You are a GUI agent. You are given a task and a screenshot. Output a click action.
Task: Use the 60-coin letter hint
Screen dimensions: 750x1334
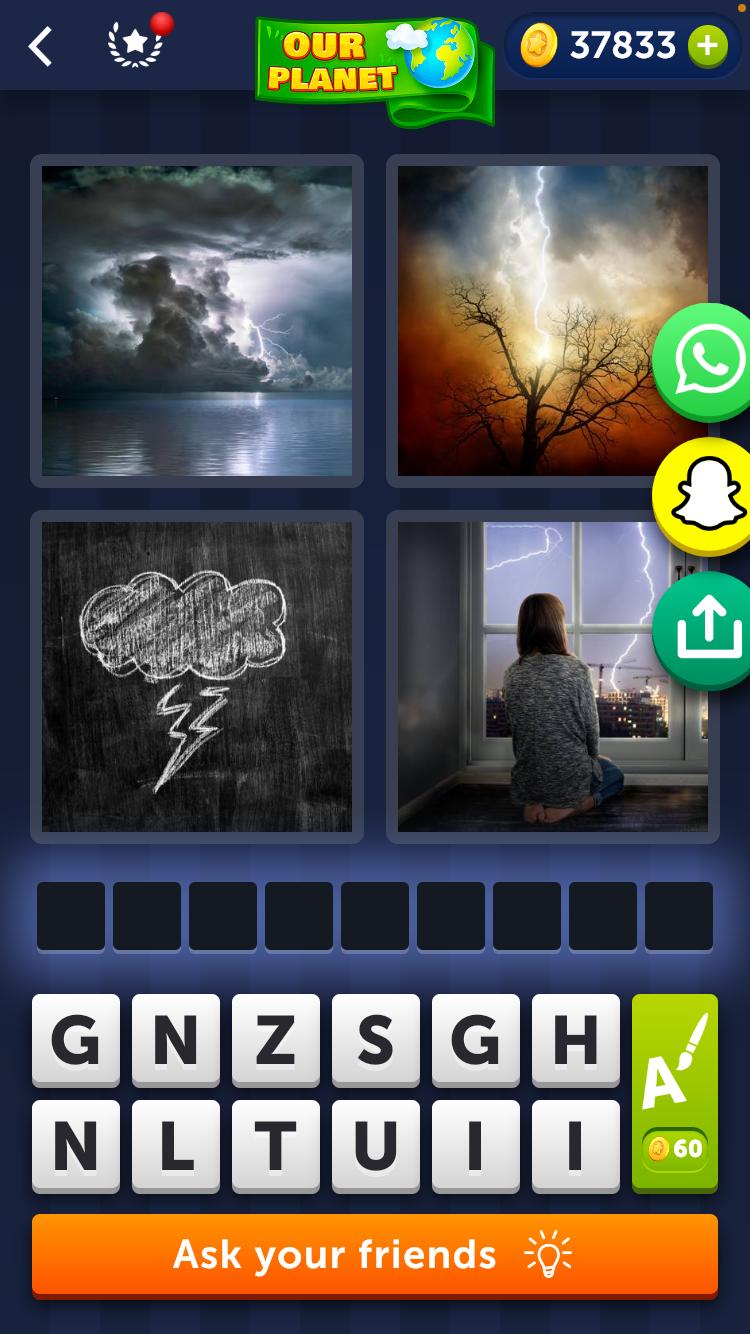[x=675, y=1092]
